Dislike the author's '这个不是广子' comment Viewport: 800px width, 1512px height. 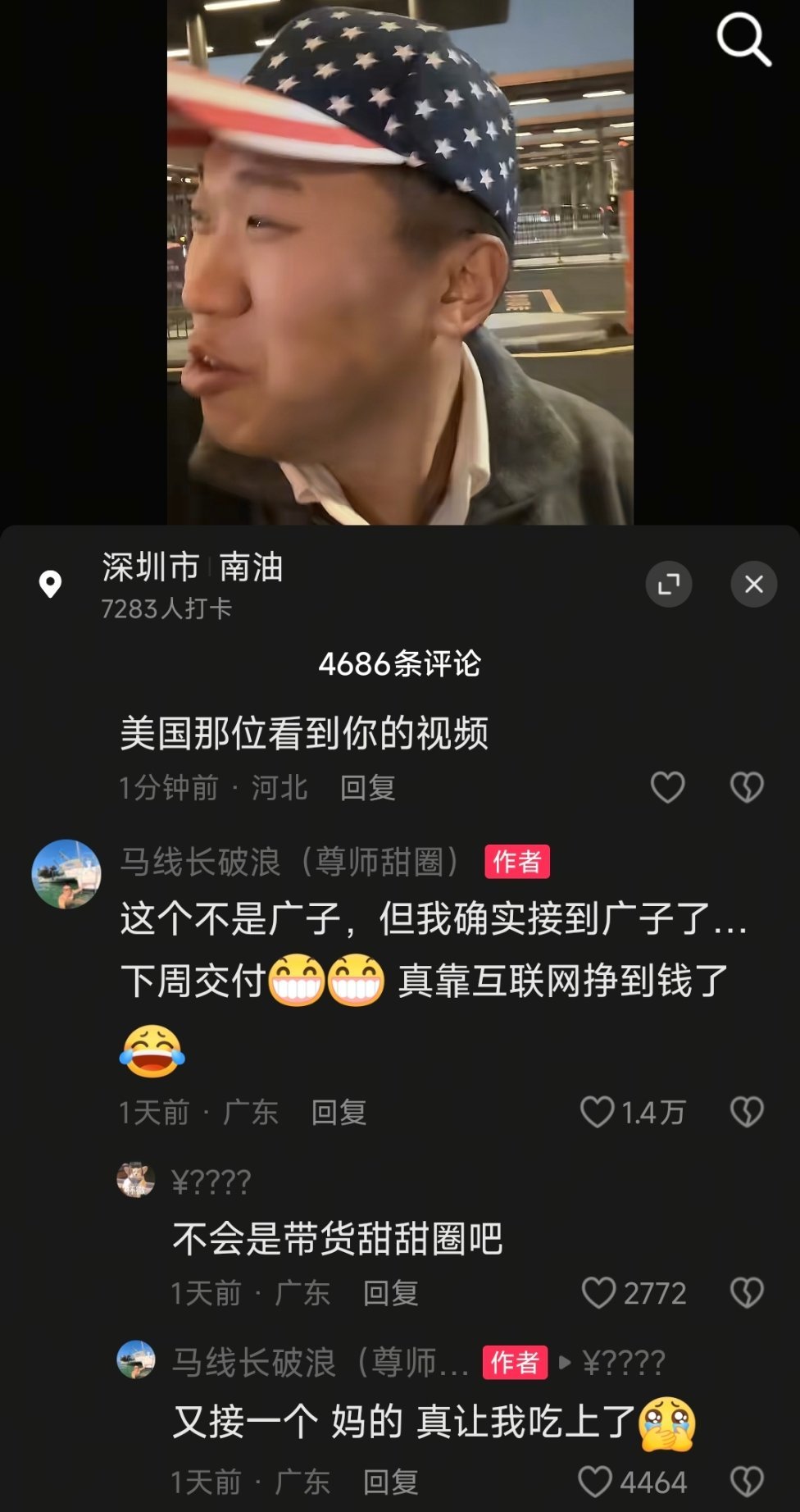(746, 1112)
